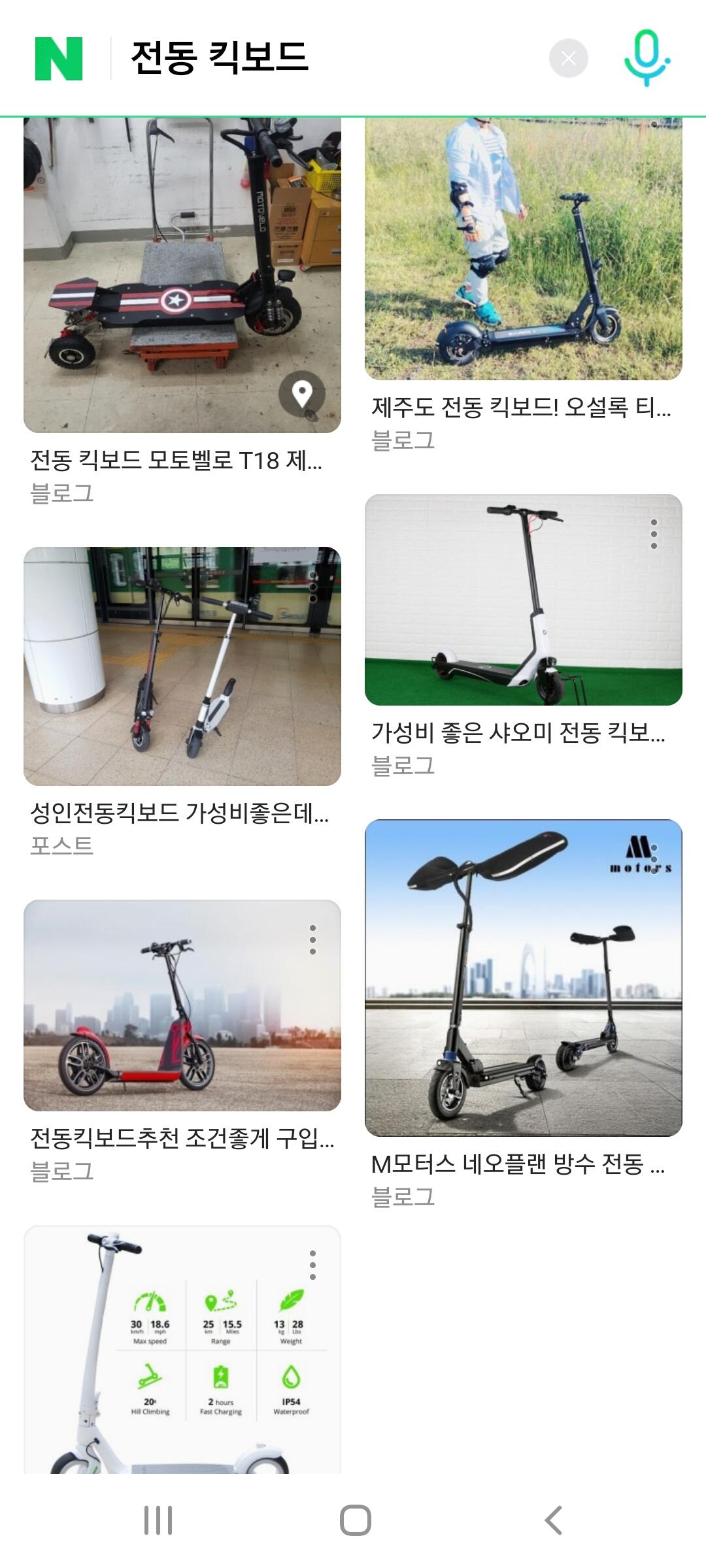
Task: Open the 성인전동킥보드 가성비좋은데 post
Action: pyautogui.click(x=180, y=812)
